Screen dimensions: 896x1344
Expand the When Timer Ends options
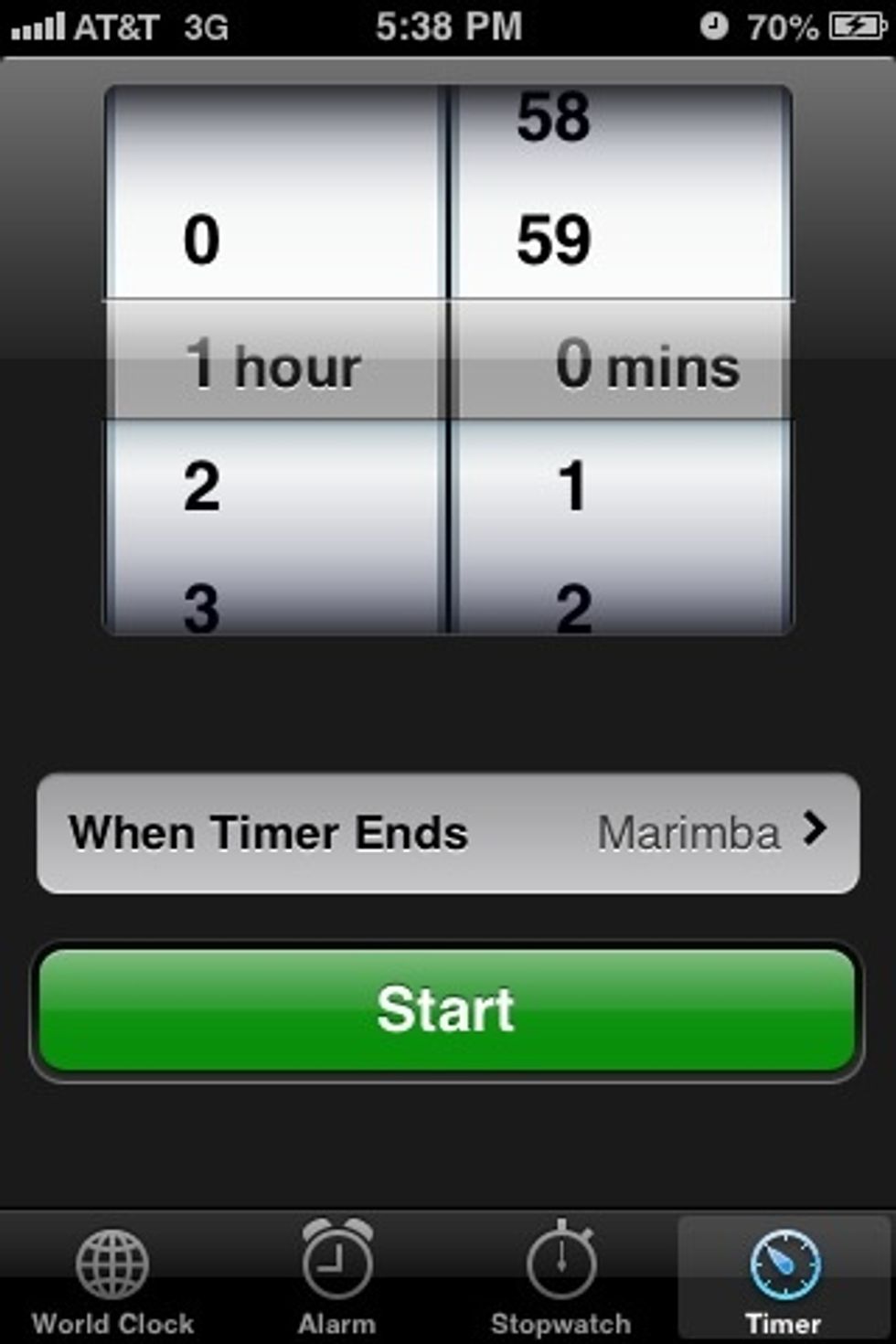(448, 832)
